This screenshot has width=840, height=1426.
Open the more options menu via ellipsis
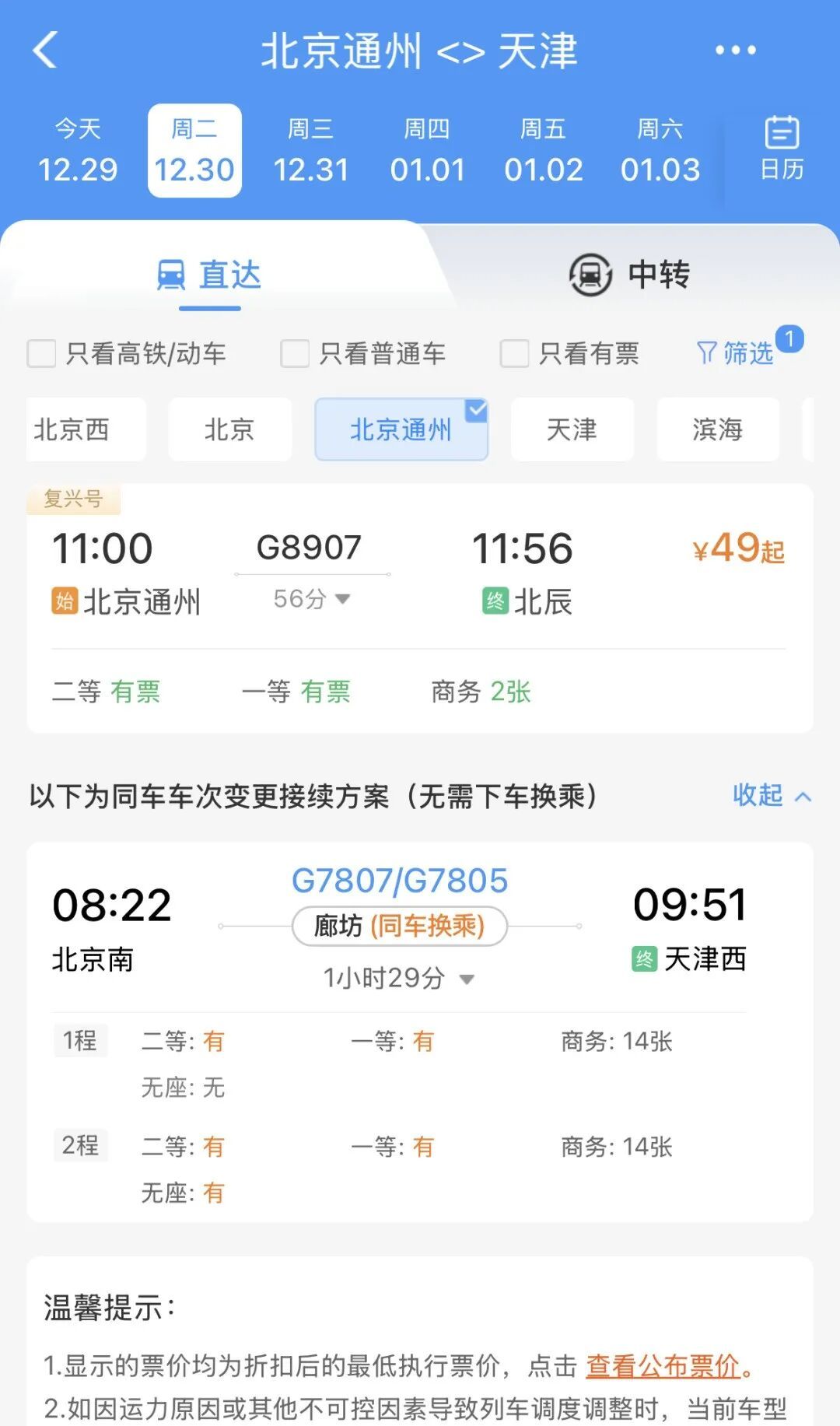pos(734,51)
